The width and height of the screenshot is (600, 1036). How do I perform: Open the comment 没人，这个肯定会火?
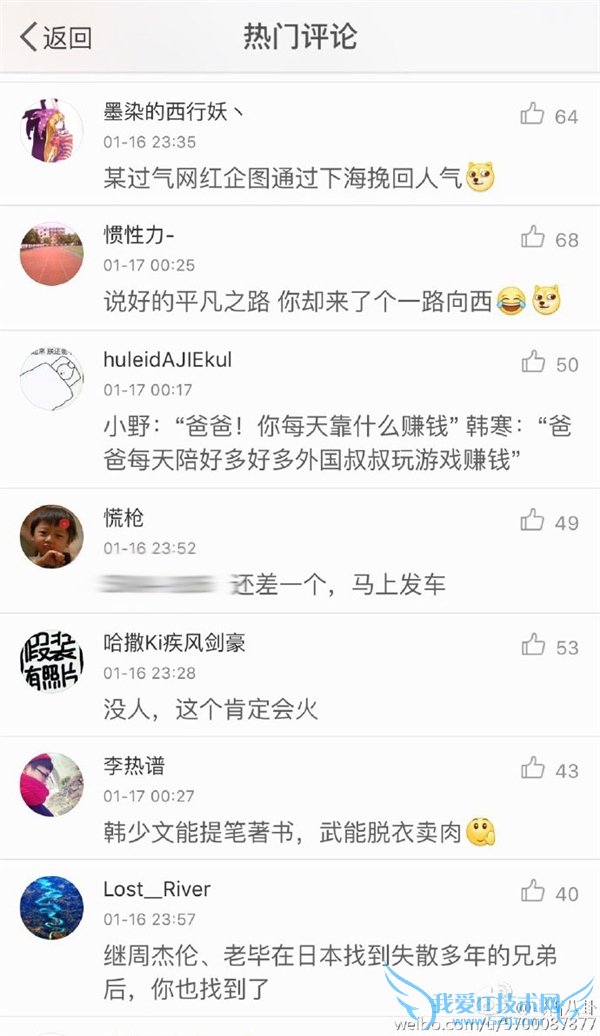click(x=211, y=709)
